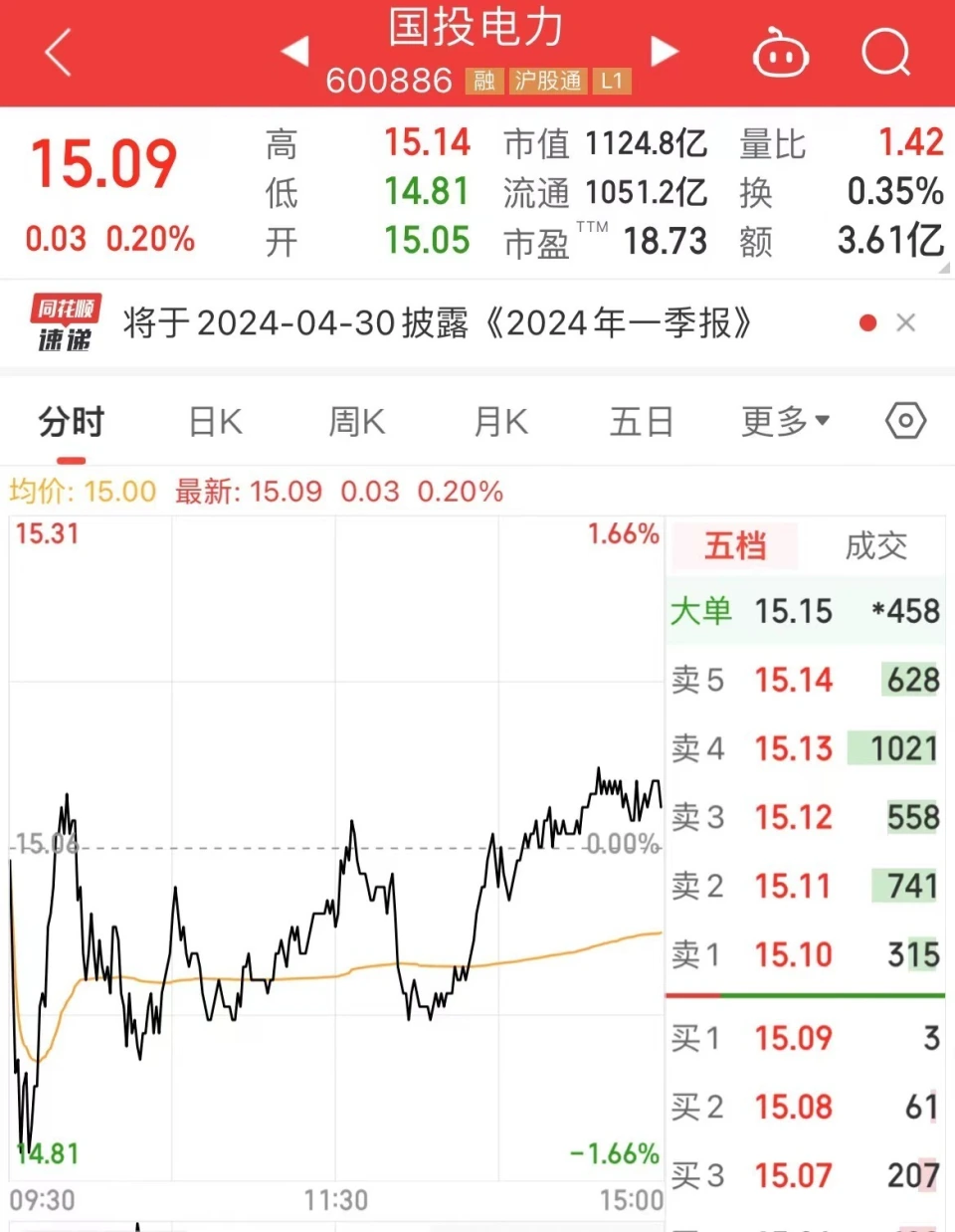Switch to the 成交 trades tab

(x=875, y=545)
